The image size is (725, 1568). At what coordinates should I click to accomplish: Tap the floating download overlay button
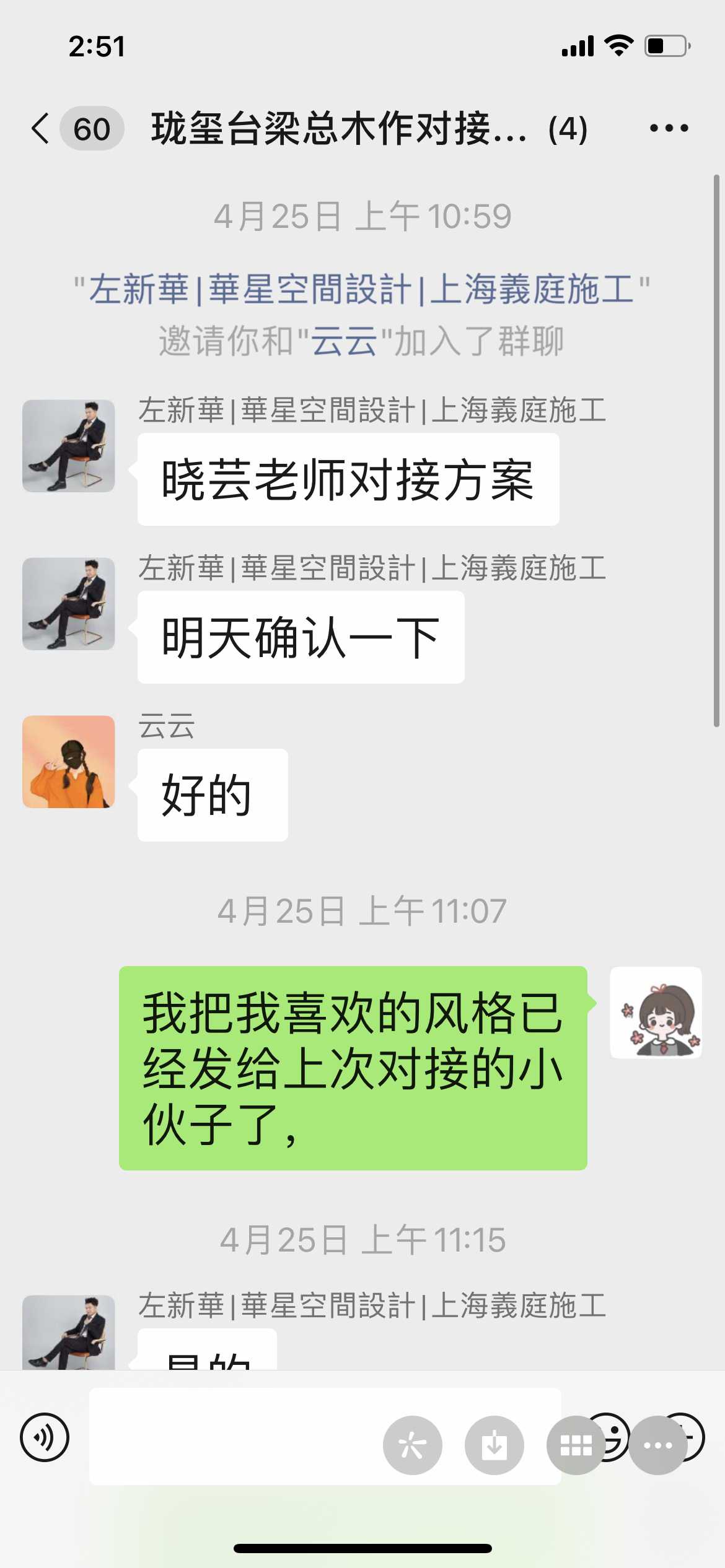[494, 1445]
